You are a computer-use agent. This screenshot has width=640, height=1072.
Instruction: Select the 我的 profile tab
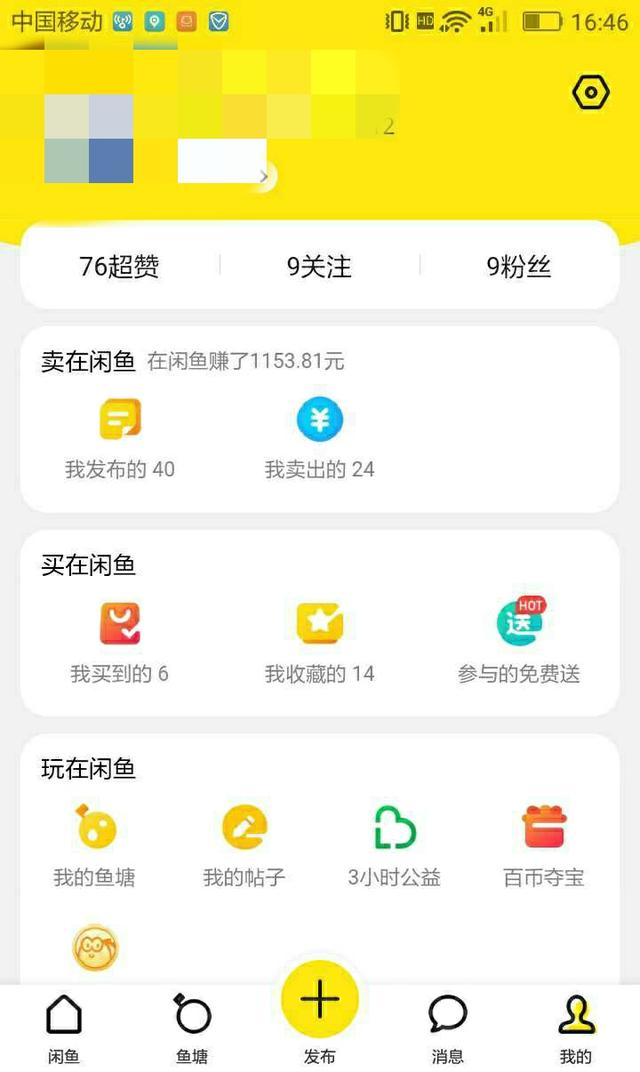tap(576, 1029)
